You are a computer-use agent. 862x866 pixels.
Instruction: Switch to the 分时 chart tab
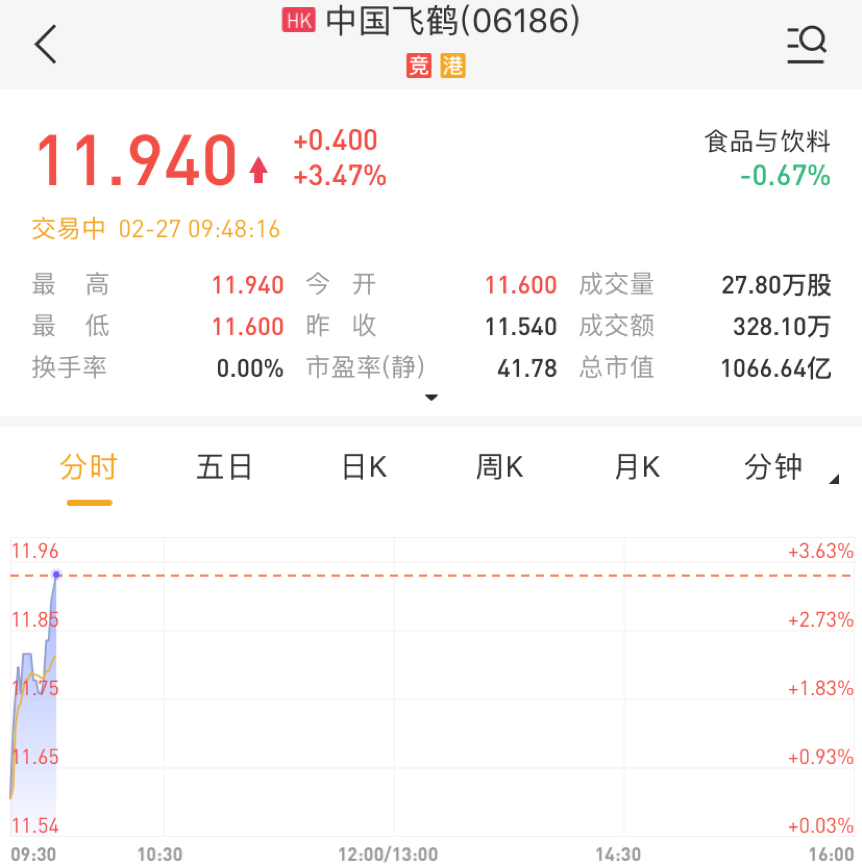pyautogui.click(x=88, y=467)
